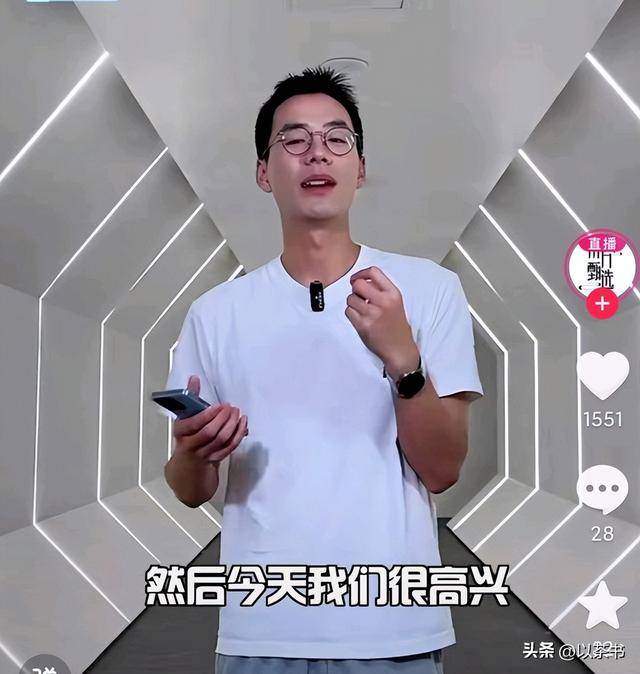The width and height of the screenshot is (640, 674).
Task: Follow the creator with the plus button
Action: tap(601, 304)
